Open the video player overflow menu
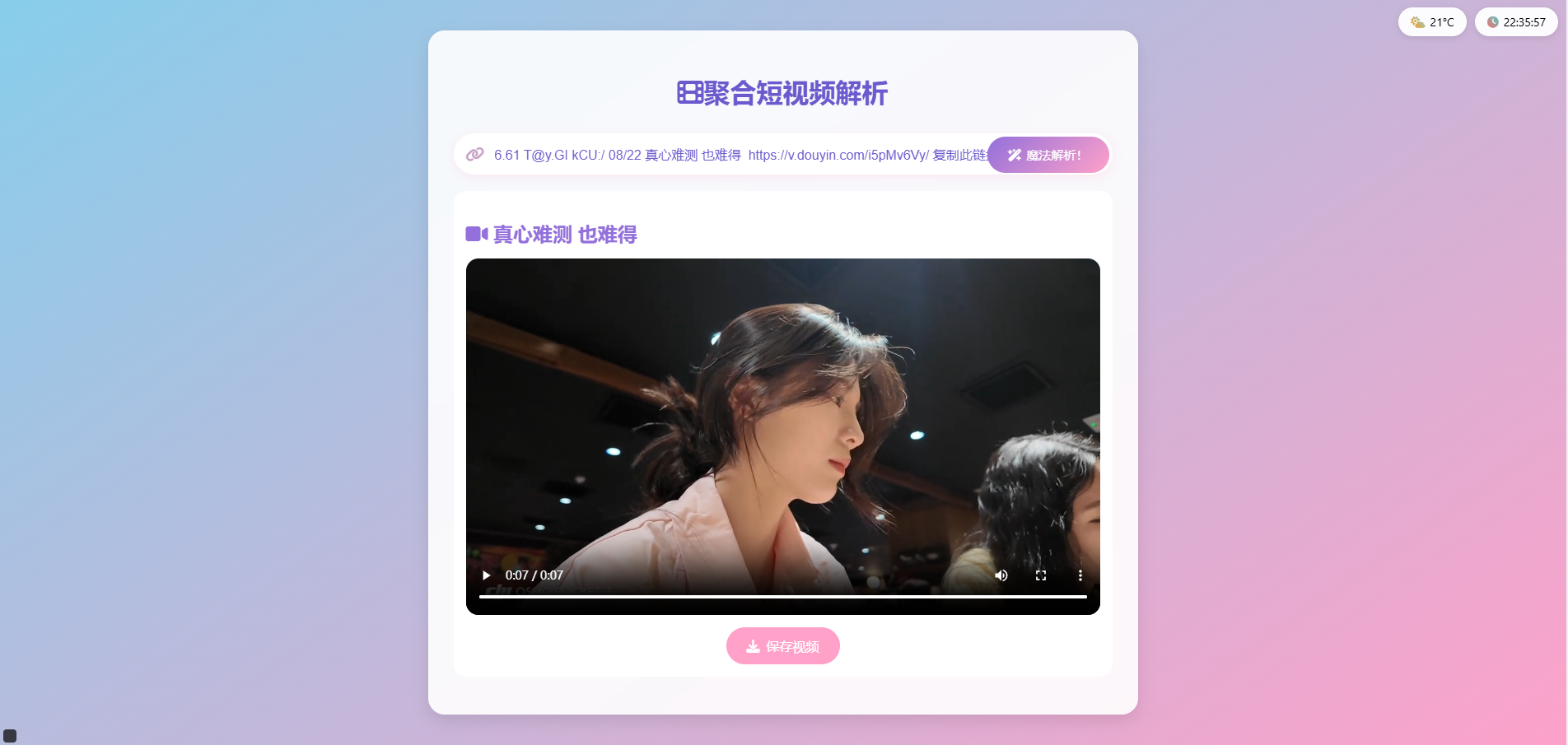This screenshot has width=1568, height=745. tap(1080, 575)
